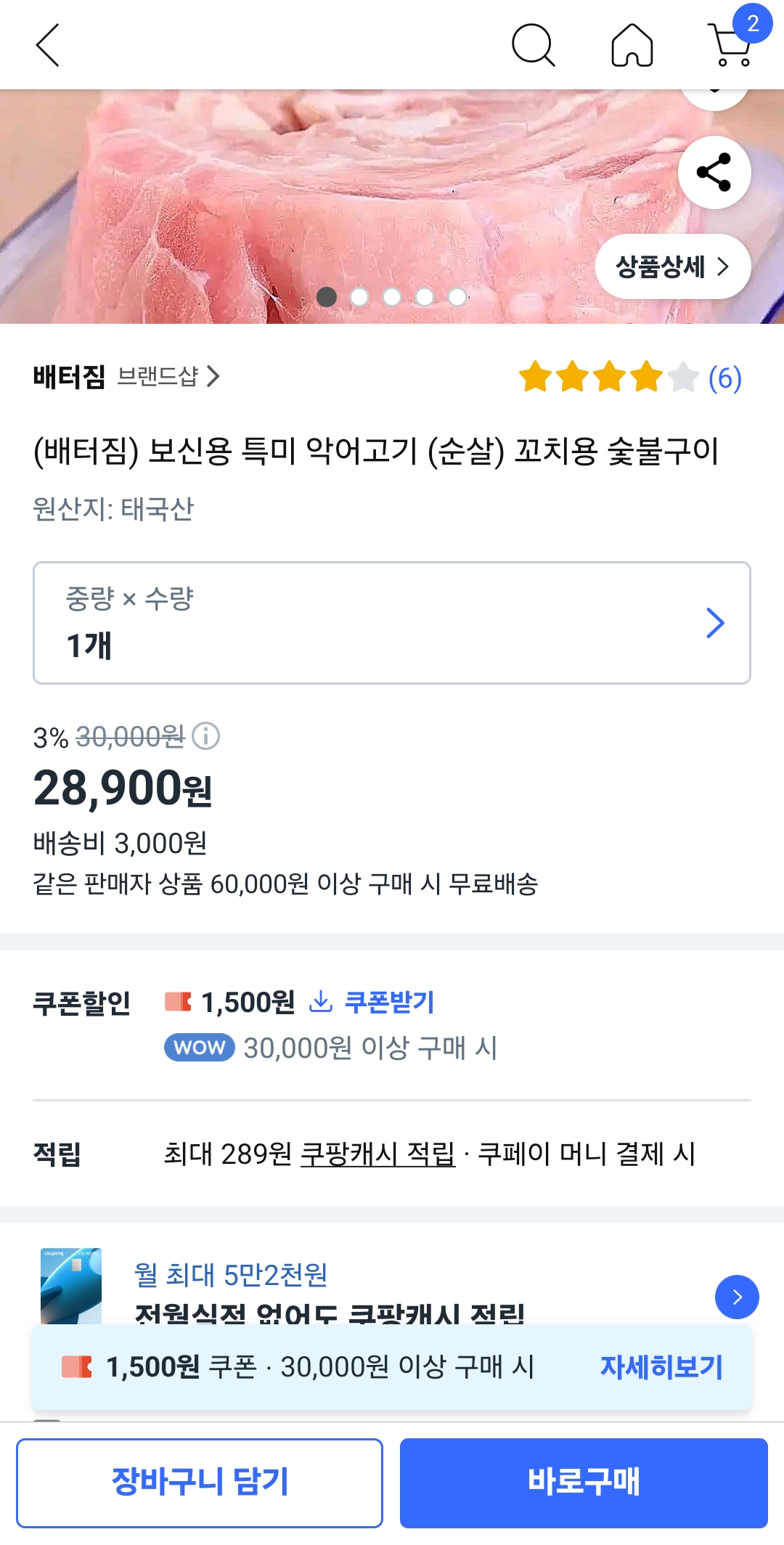Show original price info icon
This screenshot has height=1545, width=784.
coord(206,736)
